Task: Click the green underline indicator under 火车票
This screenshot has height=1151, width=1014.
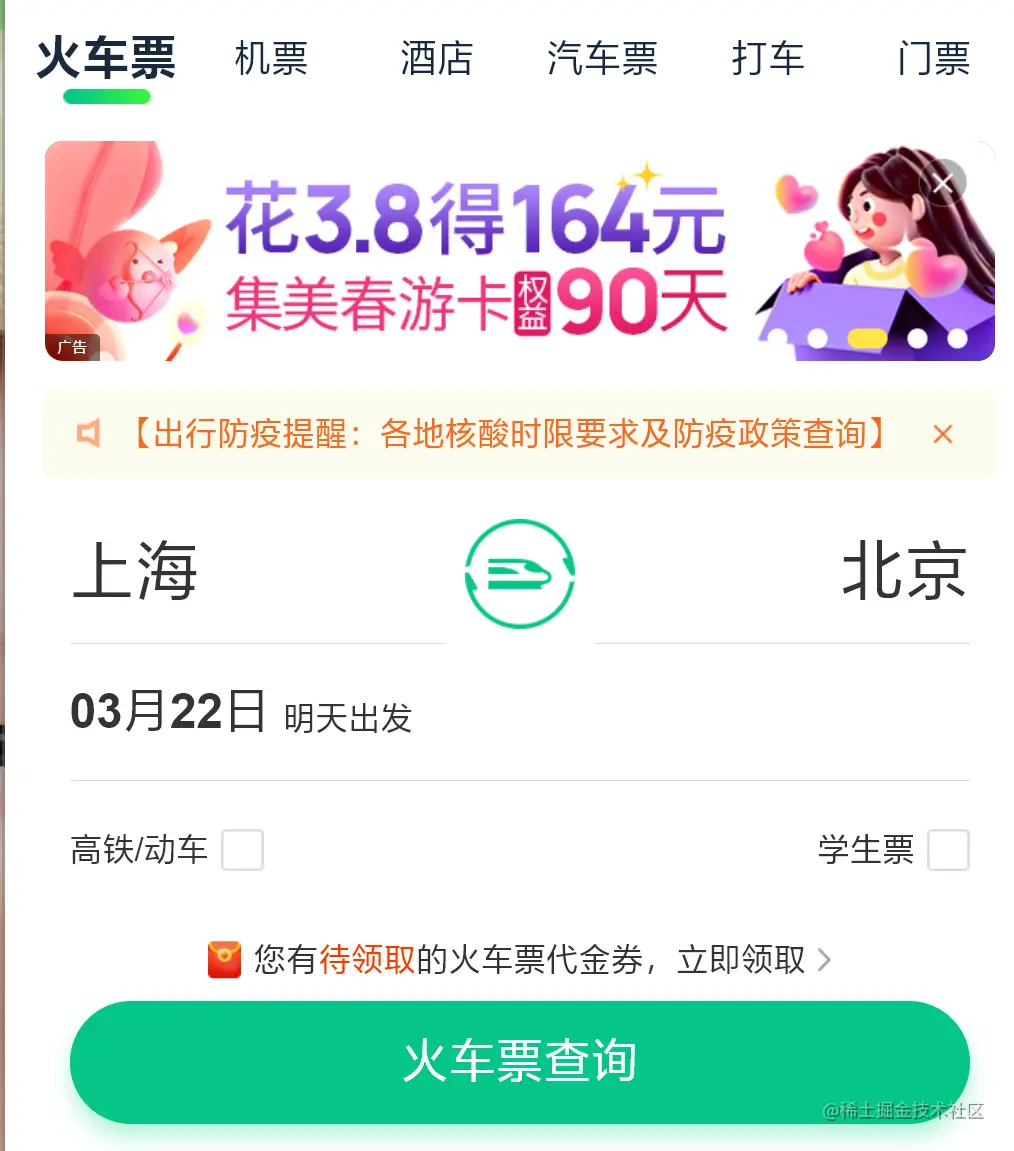Action: click(105, 97)
